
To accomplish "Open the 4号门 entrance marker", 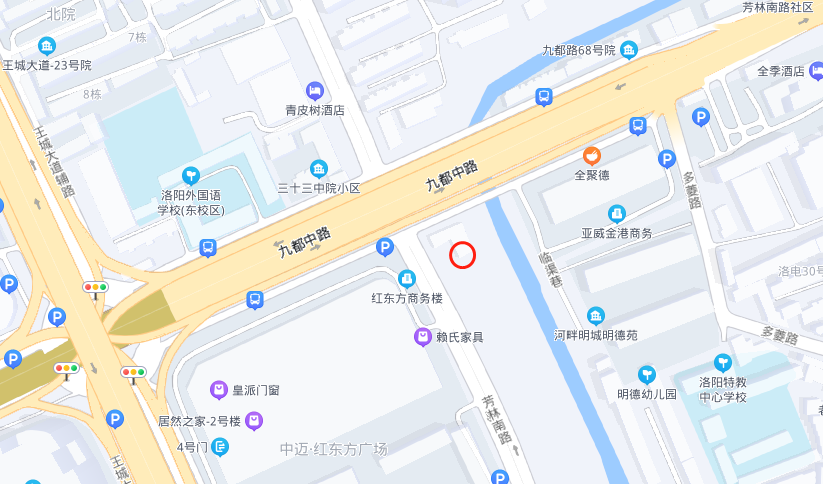I will coord(220,446).
